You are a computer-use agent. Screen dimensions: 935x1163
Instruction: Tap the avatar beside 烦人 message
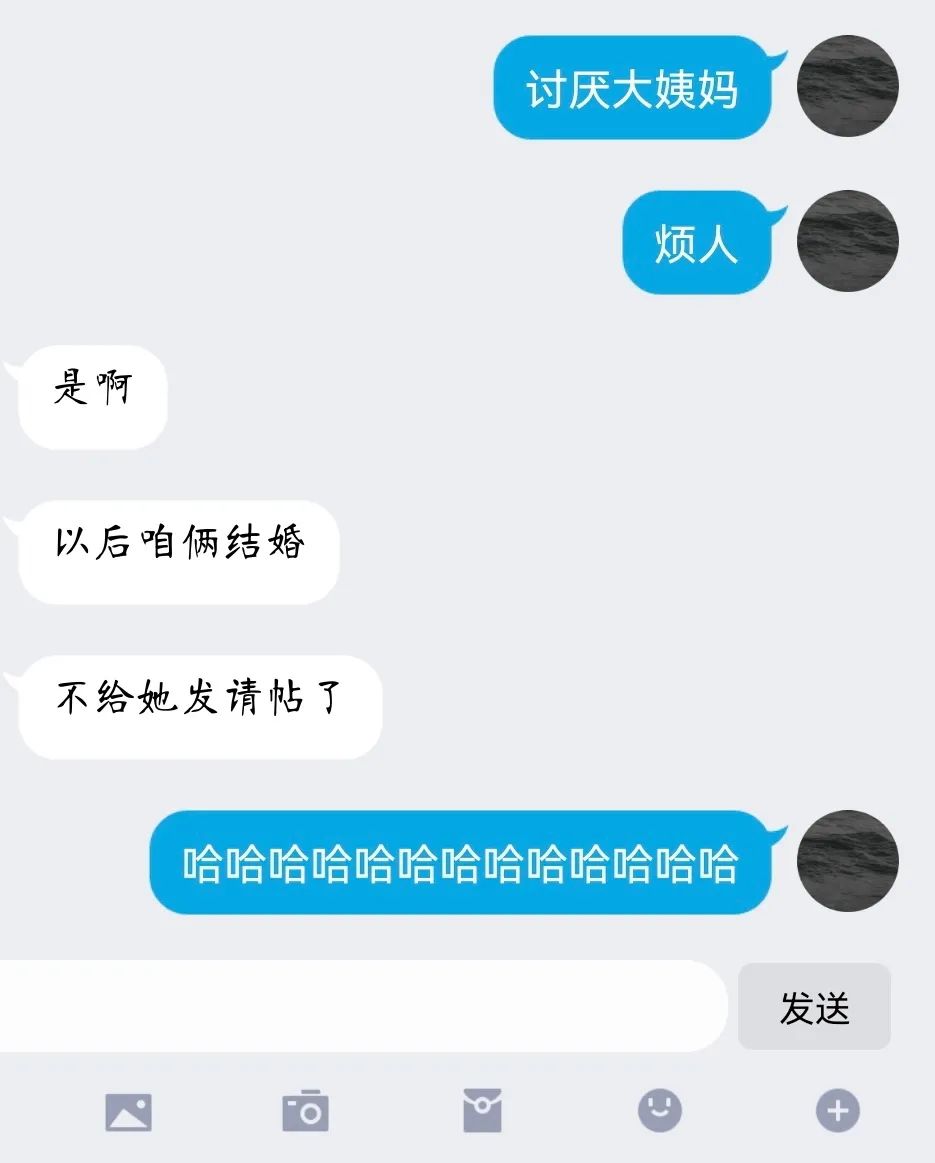[x=847, y=241]
